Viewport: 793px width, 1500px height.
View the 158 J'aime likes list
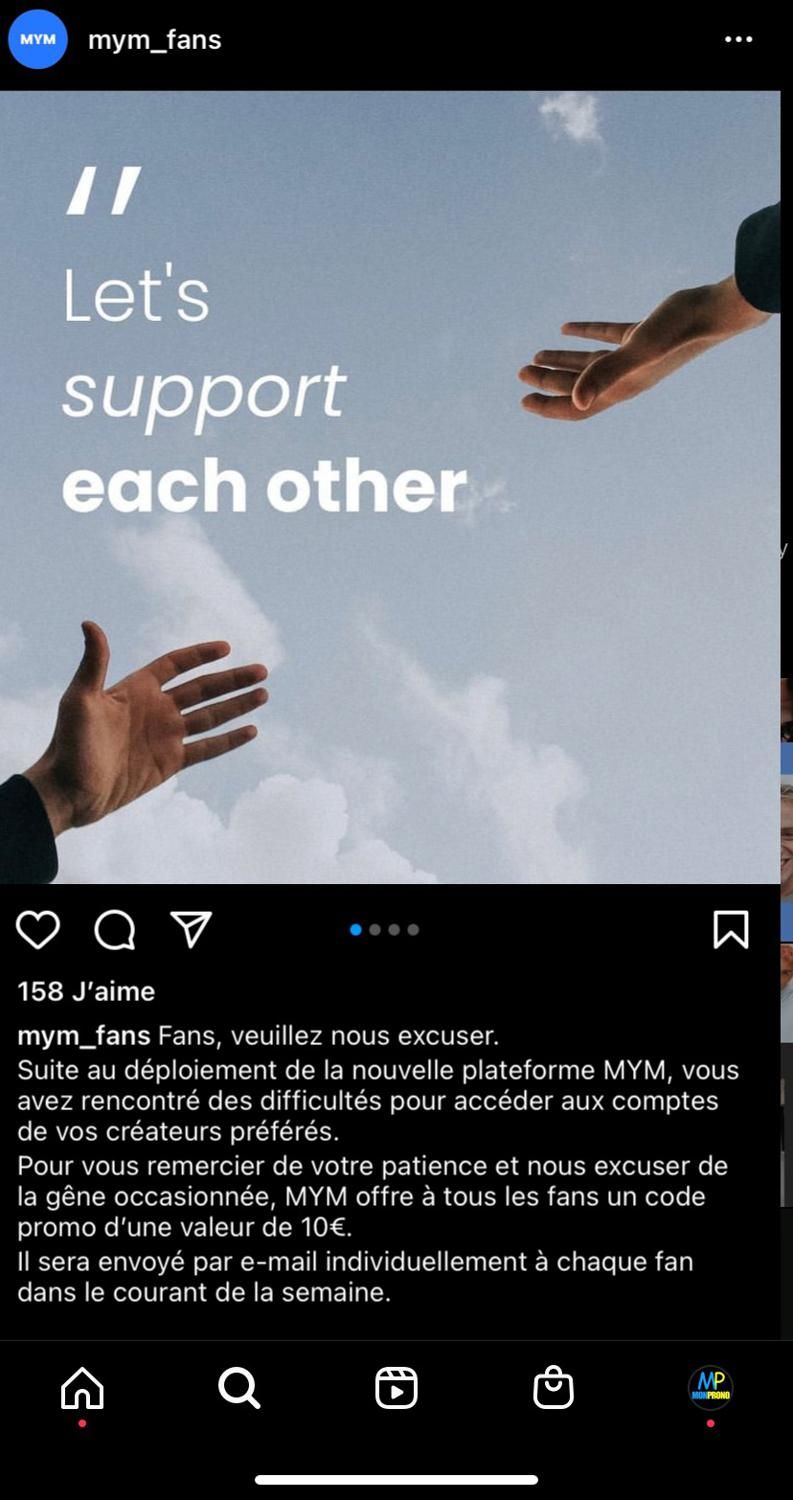click(x=86, y=991)
